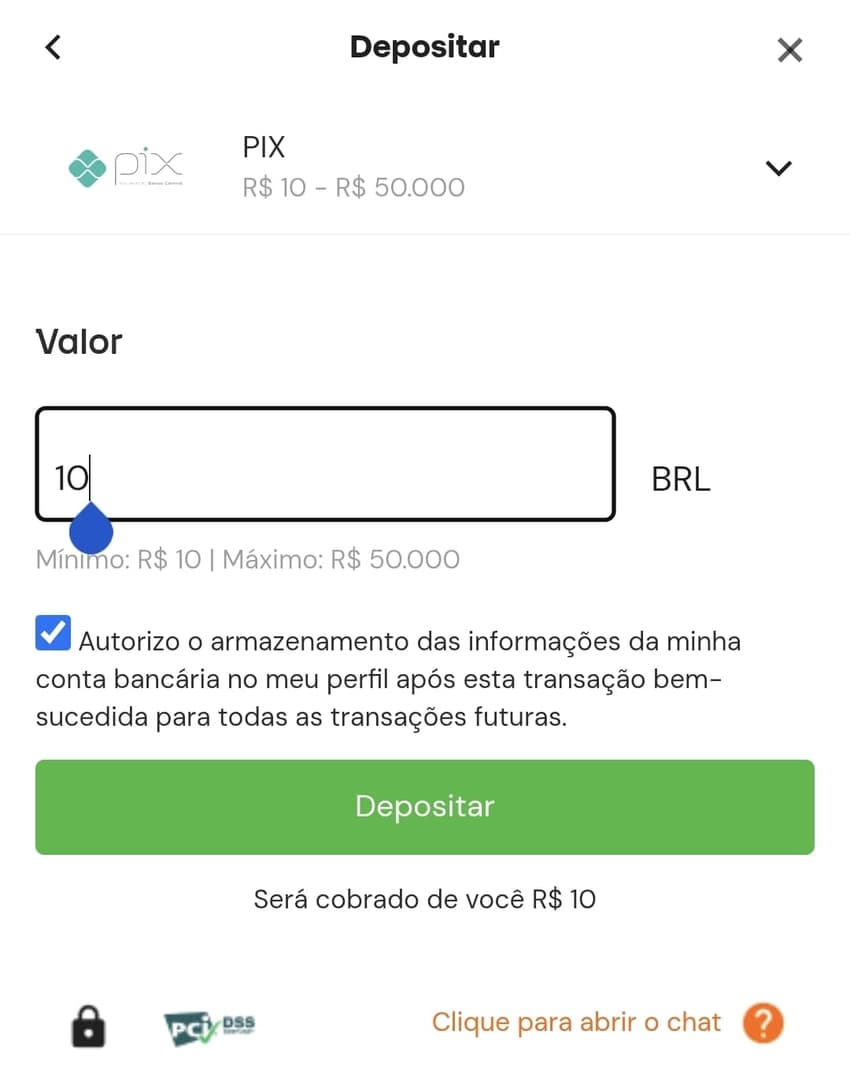Viewport: 850px width, 1068px height.
Task: Click the padlock security icon
Action: click(88, 1024)
